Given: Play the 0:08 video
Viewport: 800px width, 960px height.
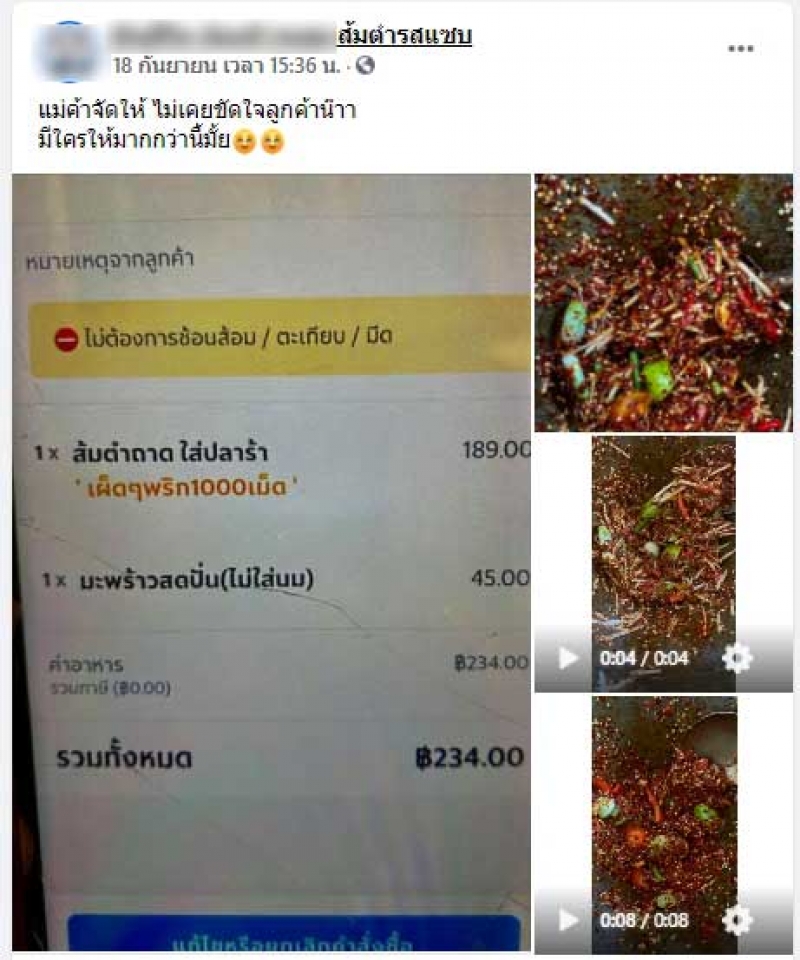Looking at the screenshot, I should click(568, 920).
